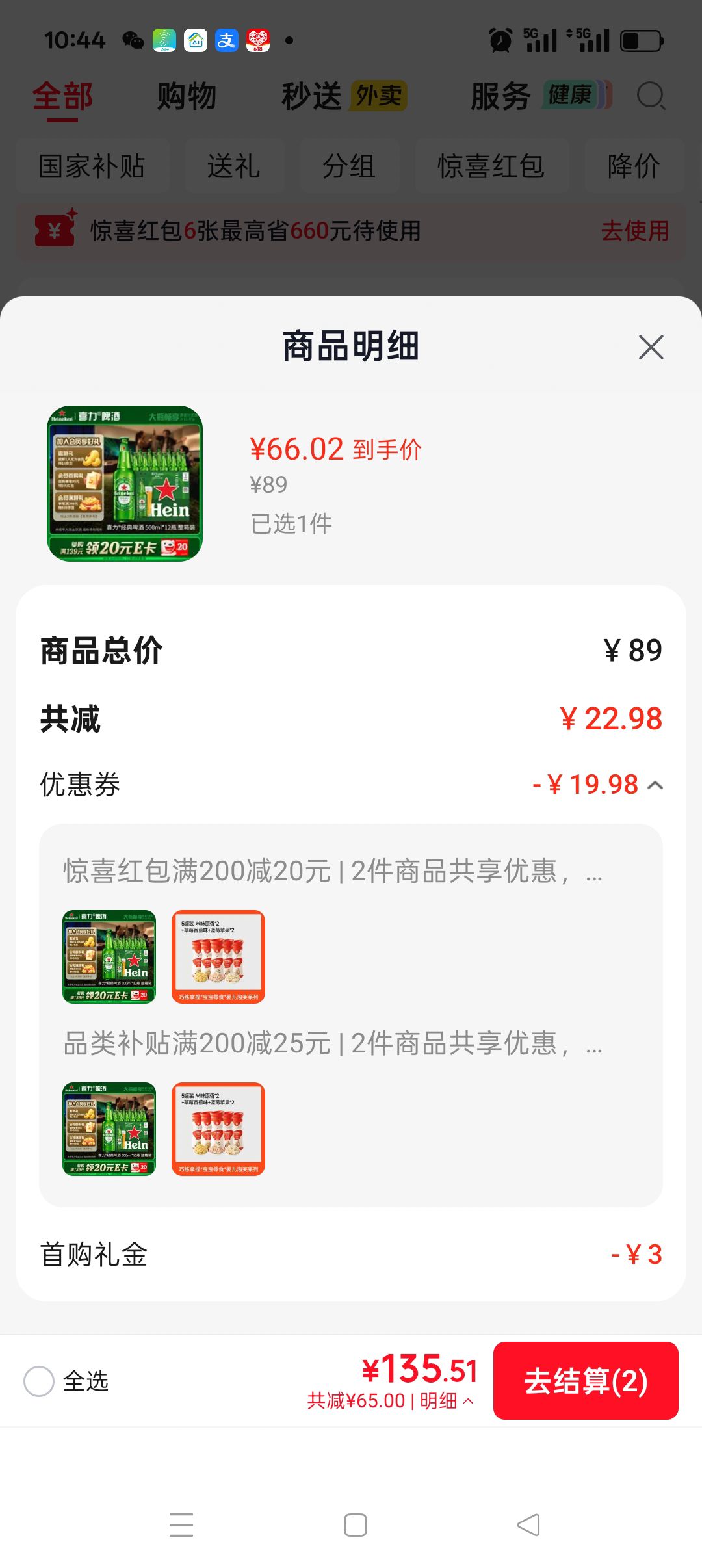Screen dimensions: 702x1568
Task: Open beer thumbnail under 品类补贴满200减25元
Action: [x=109, y=1129]
